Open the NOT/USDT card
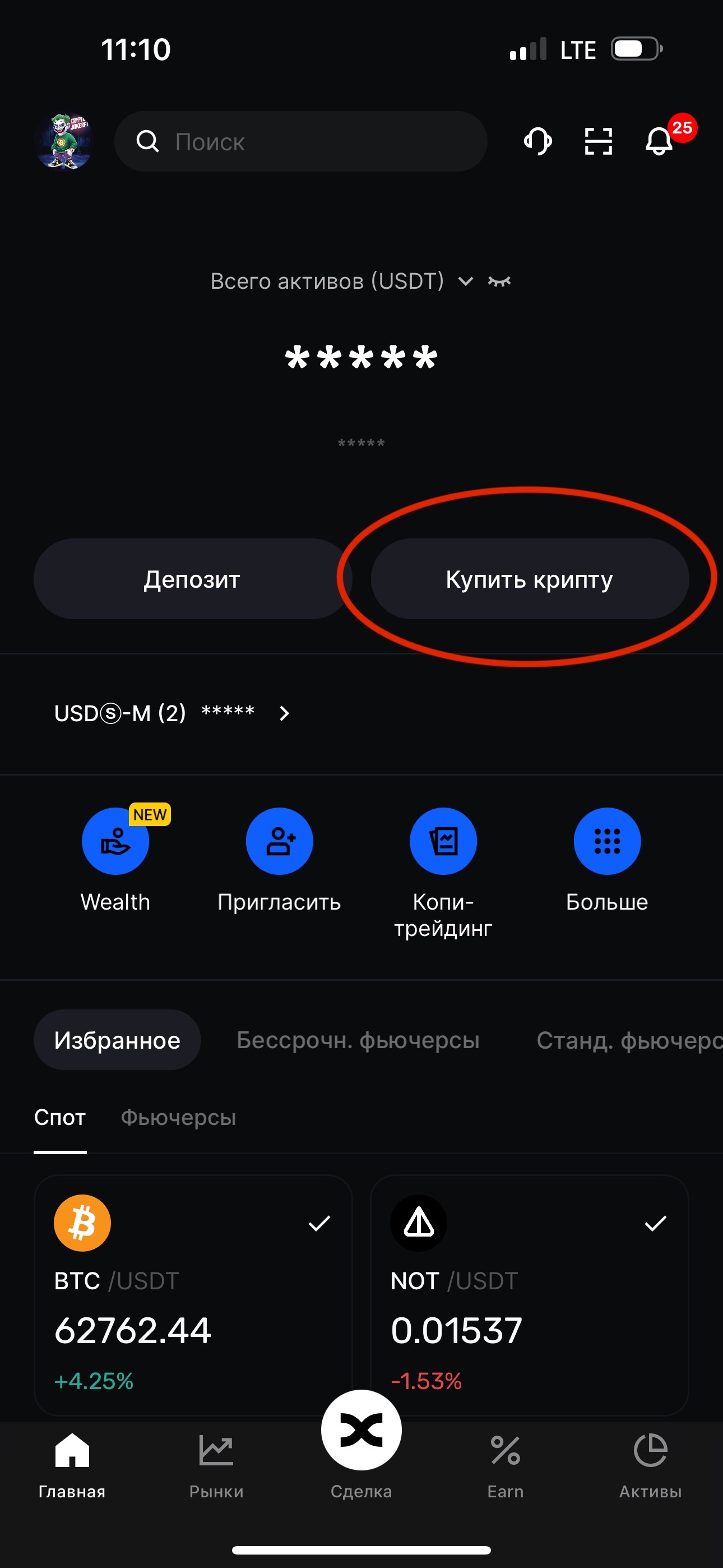The width and height of the screenshot is (723, 1568). tap(530, 1295)
